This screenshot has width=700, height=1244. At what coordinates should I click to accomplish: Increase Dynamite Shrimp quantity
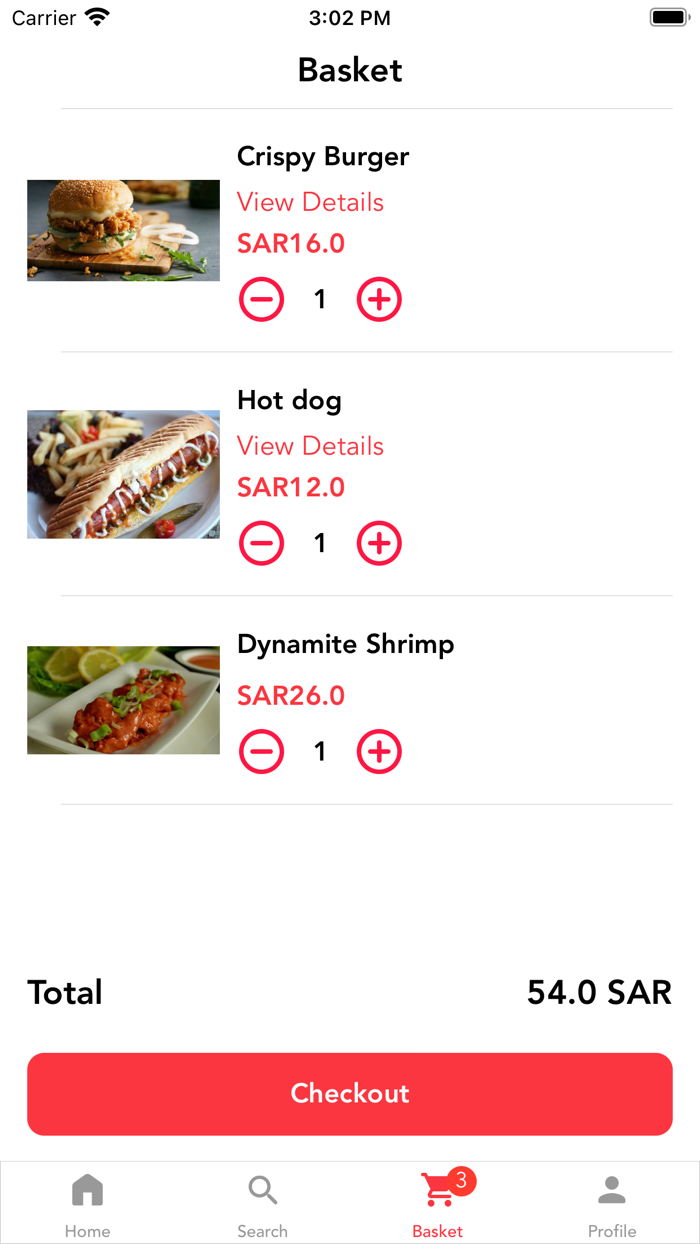tap(379, 752)
